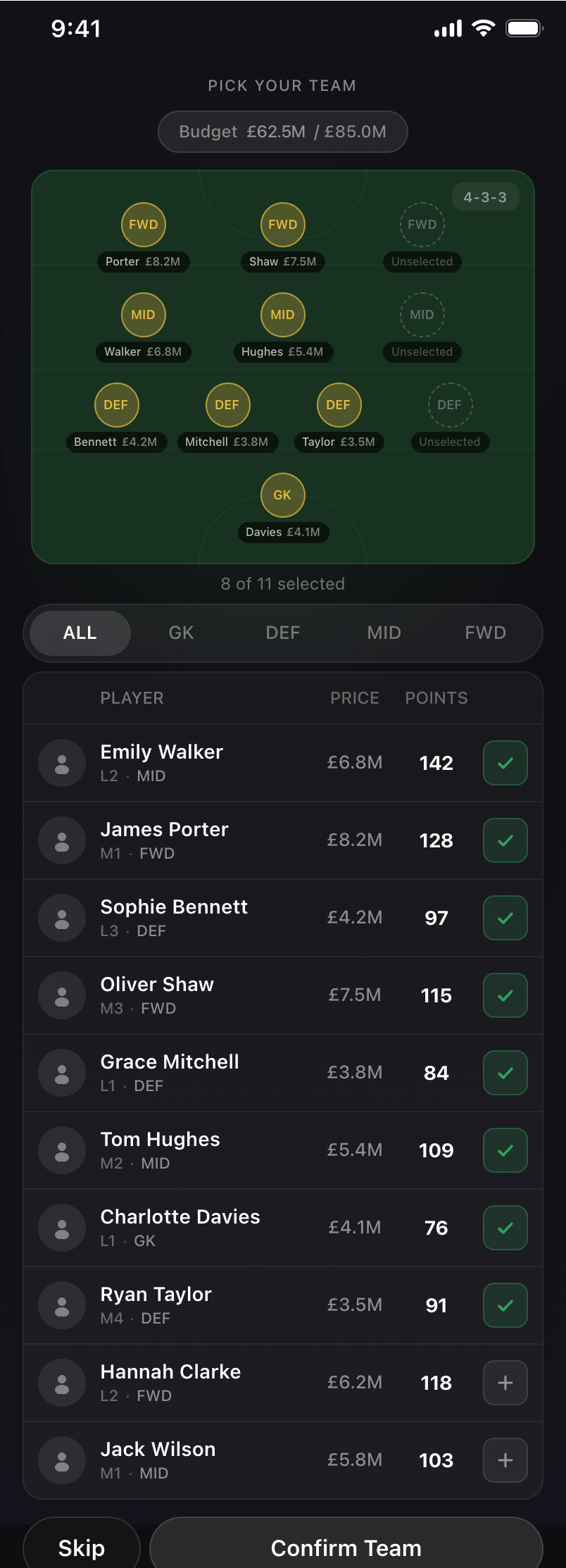This screenshot has height=1568, width=566.
Task: Select the ALL players tab
Action: coord(80,633)
